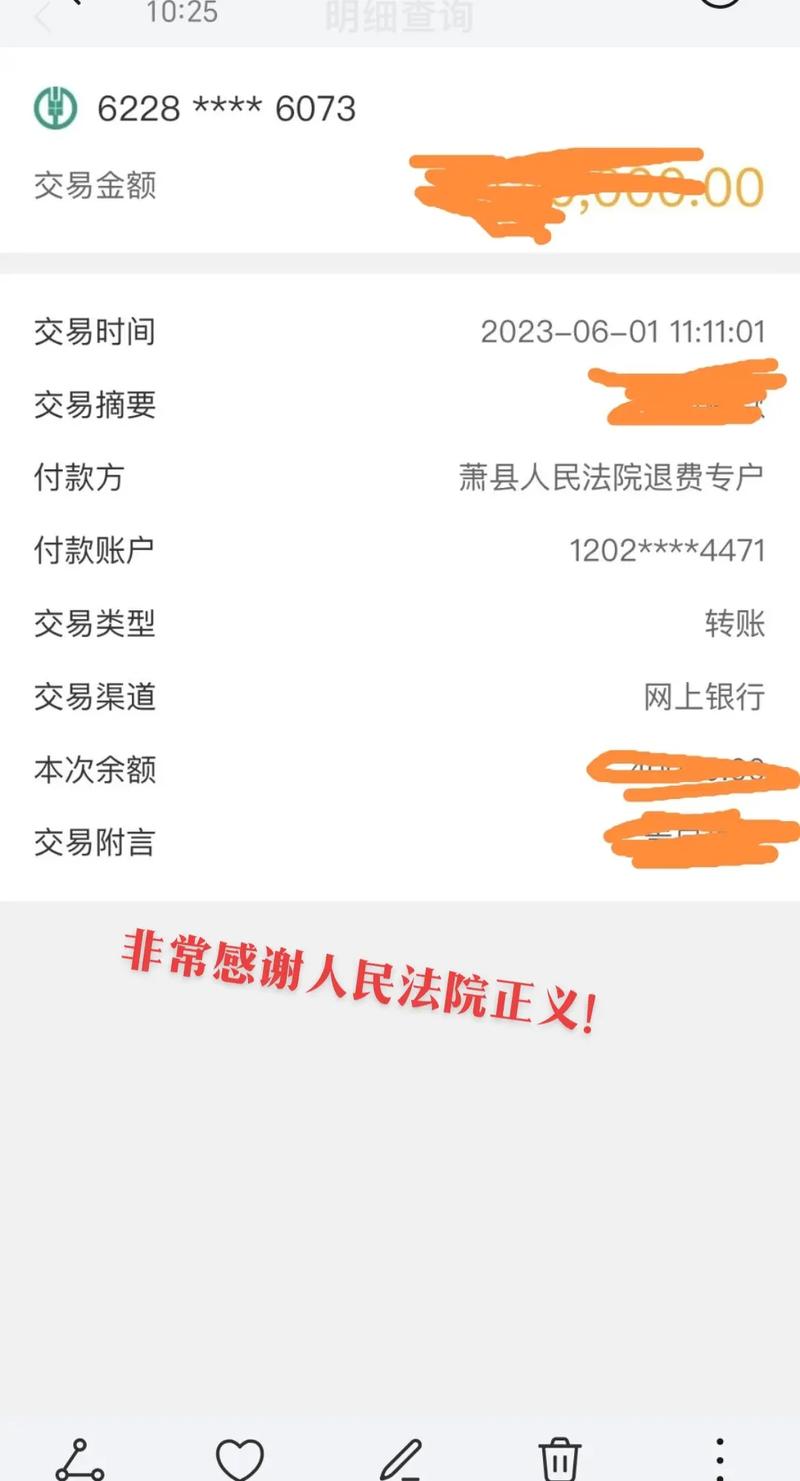Select the card number 6228 **** 6073
800x1481 pixels.
[224, 108]
